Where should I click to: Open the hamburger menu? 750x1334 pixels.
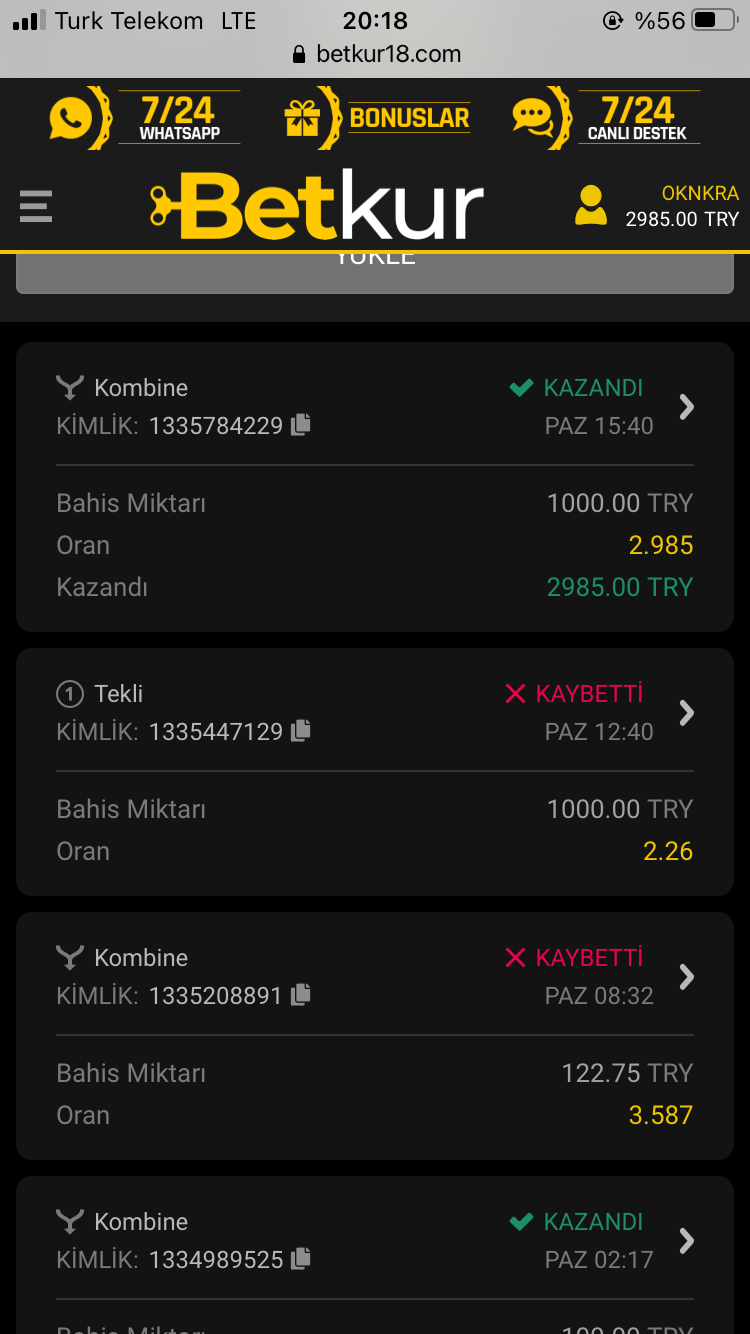point(36,206)
